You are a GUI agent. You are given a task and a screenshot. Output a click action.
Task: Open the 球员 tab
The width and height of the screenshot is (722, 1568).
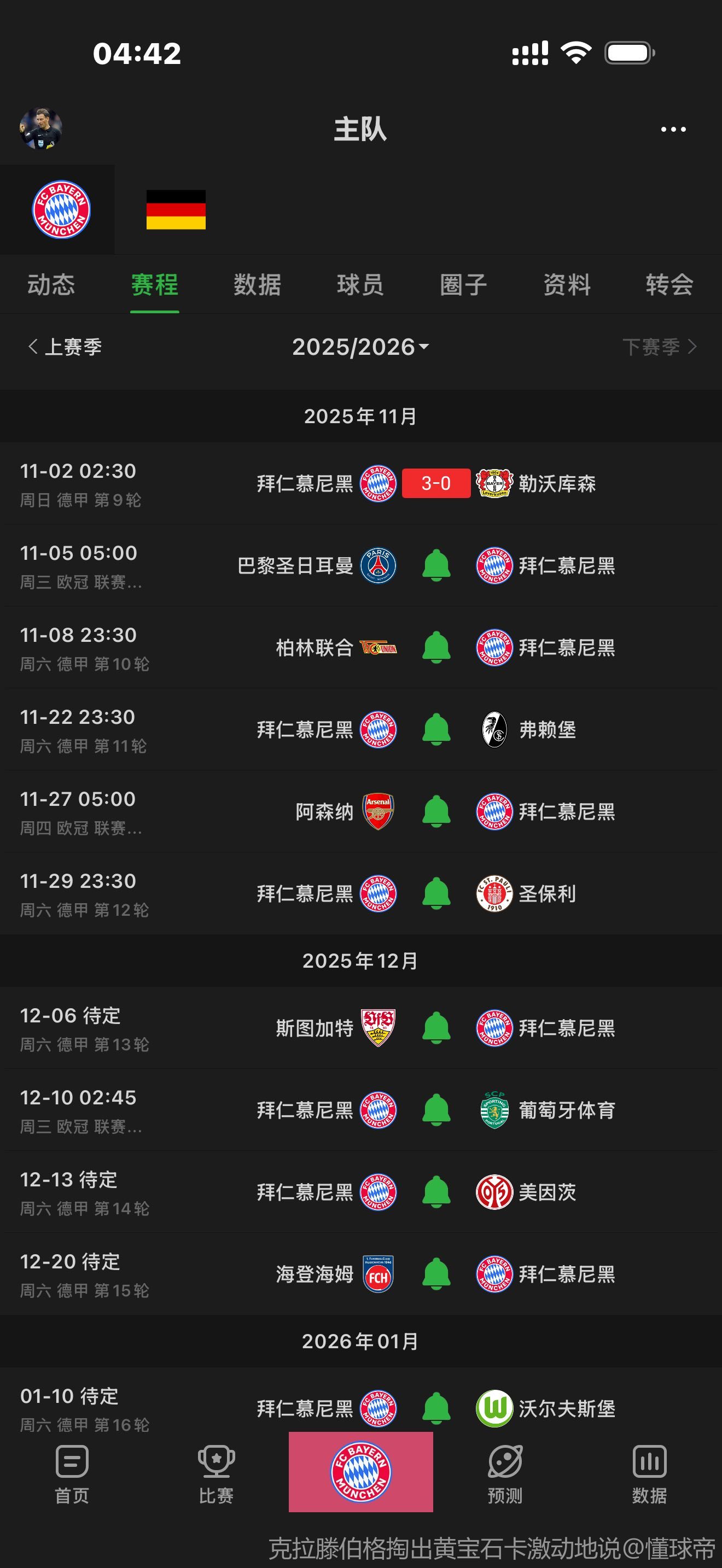(360, 284)
